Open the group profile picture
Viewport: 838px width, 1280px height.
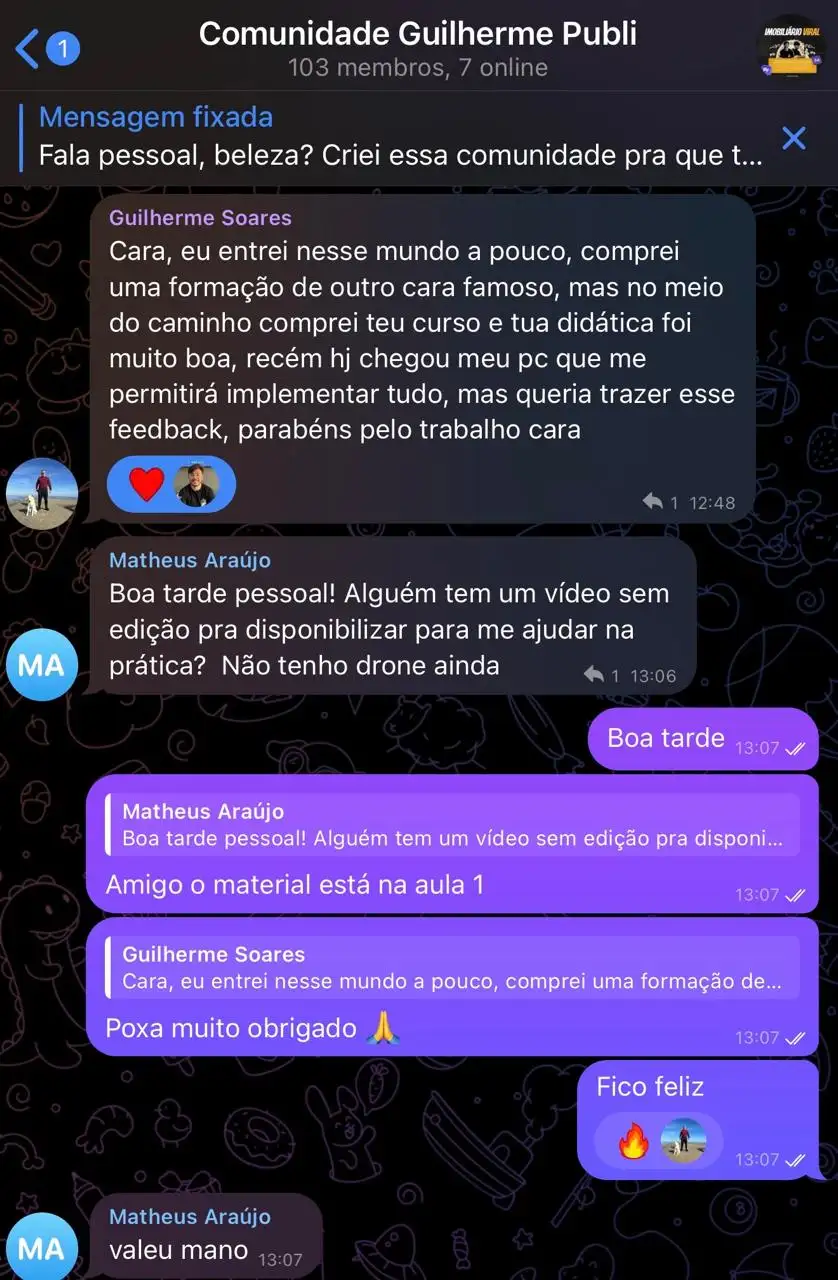point(792,46)
